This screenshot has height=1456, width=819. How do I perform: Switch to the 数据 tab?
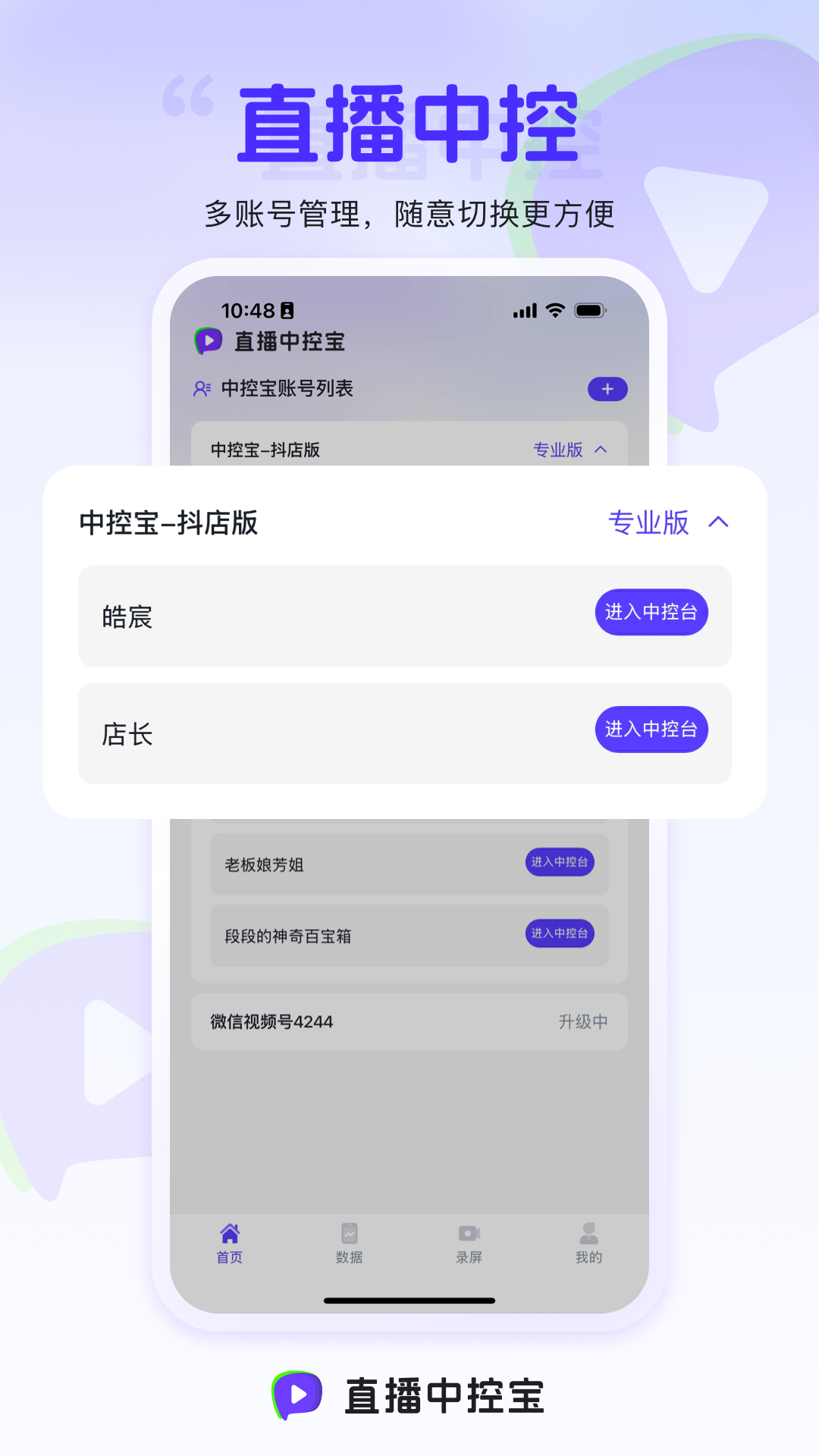tap(349, 1244)
